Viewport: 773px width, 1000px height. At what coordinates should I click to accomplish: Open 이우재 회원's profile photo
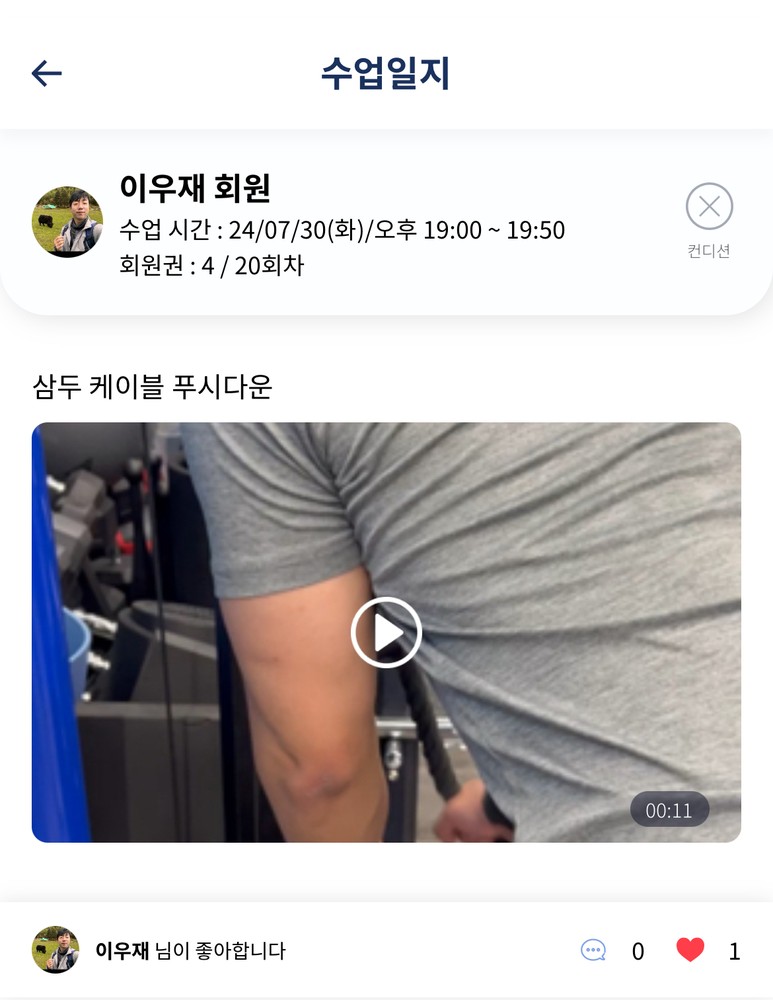click(x=68, y=221)
